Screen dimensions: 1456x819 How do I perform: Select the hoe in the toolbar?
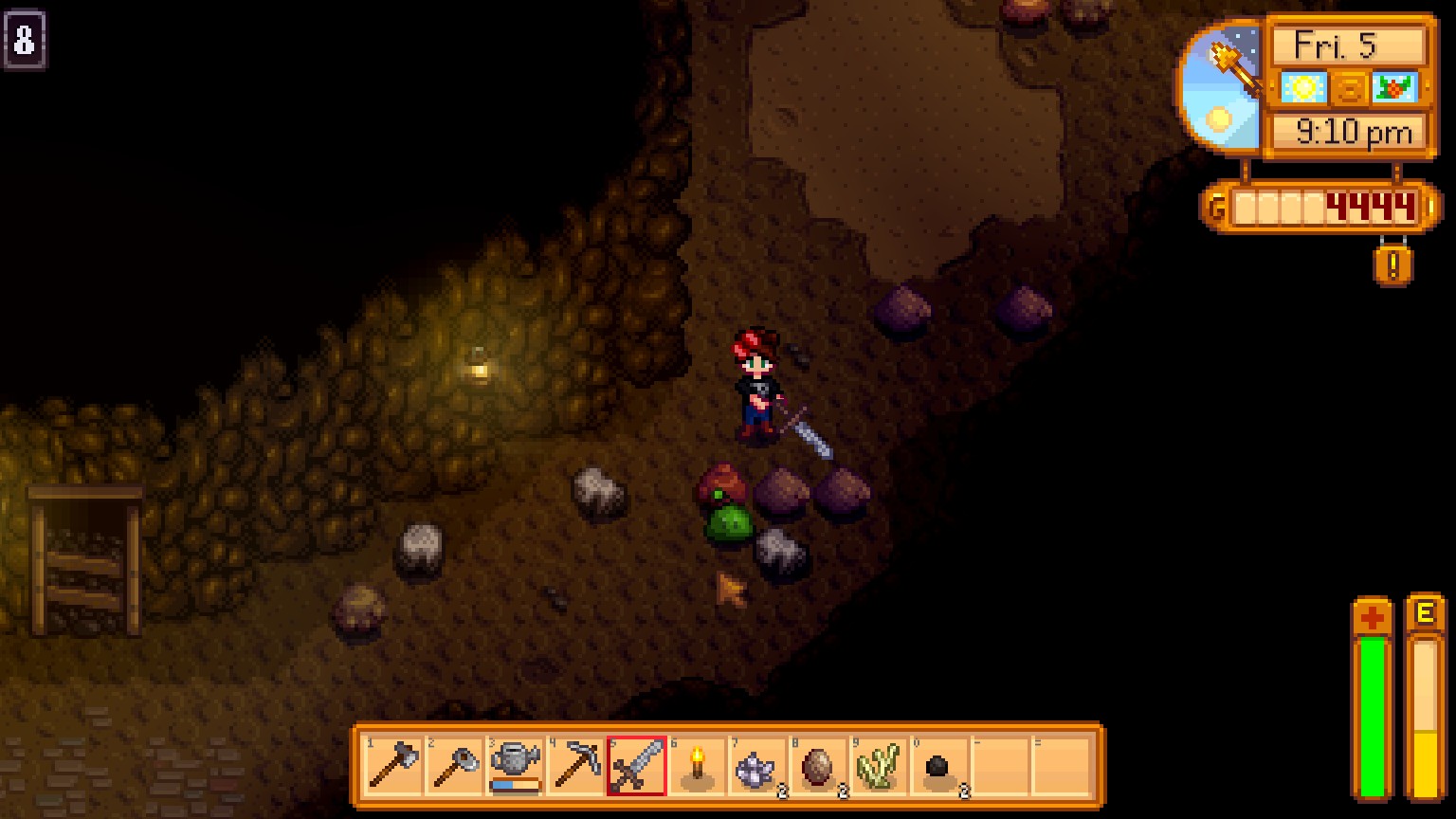coord(454,766)
